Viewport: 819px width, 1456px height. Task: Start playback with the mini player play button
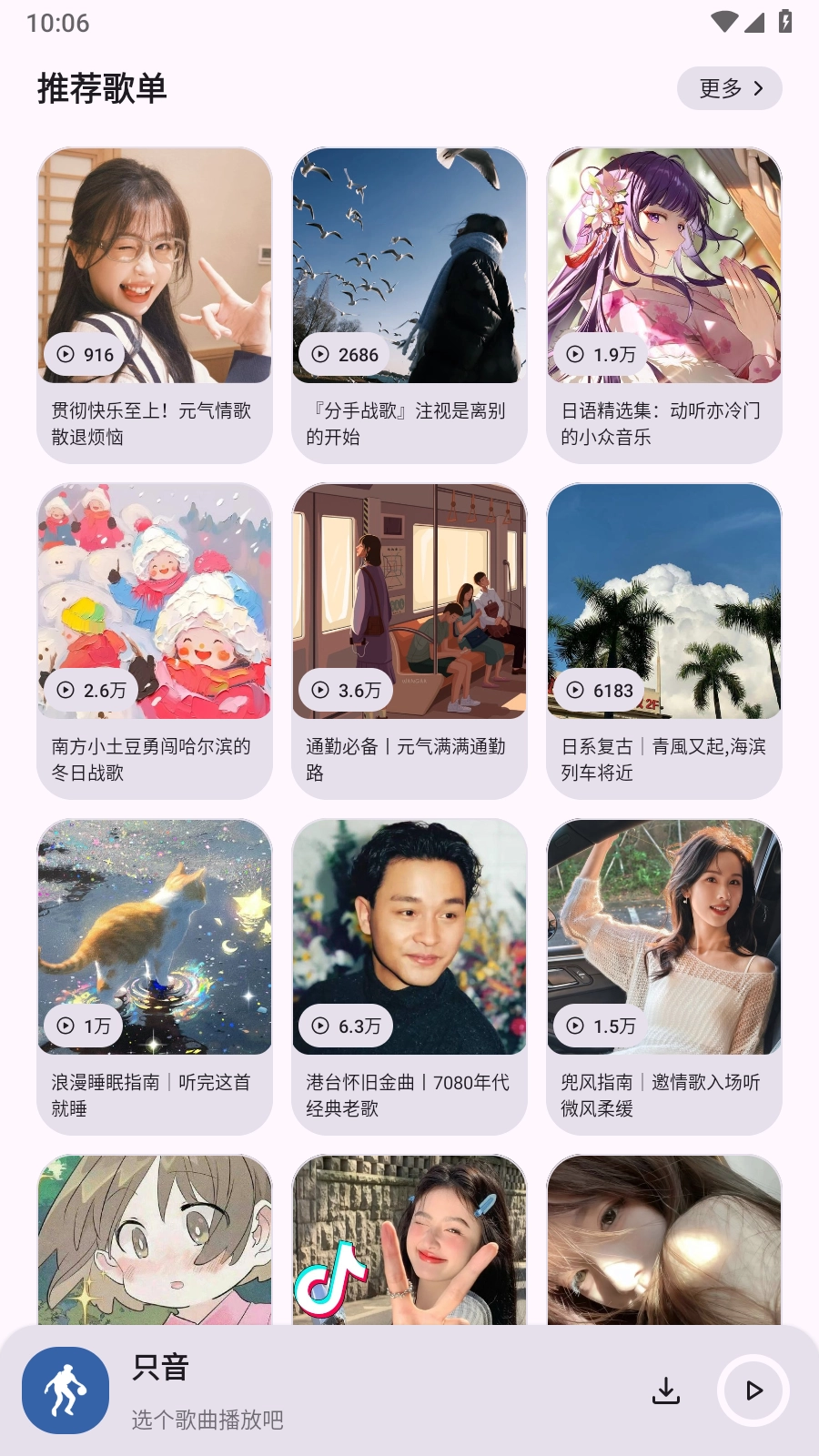753,1390
